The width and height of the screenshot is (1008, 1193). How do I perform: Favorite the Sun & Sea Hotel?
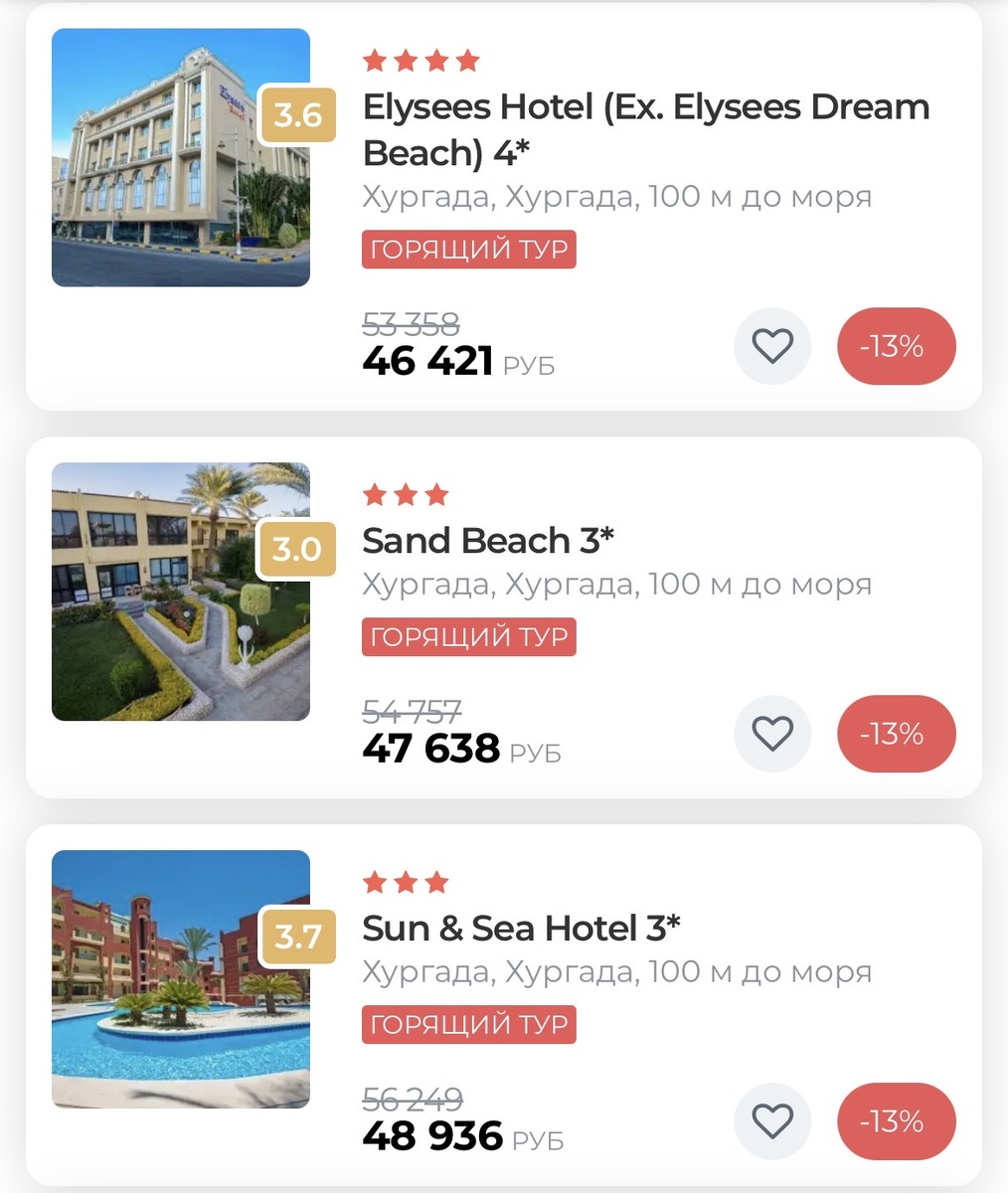[772, 1121]
